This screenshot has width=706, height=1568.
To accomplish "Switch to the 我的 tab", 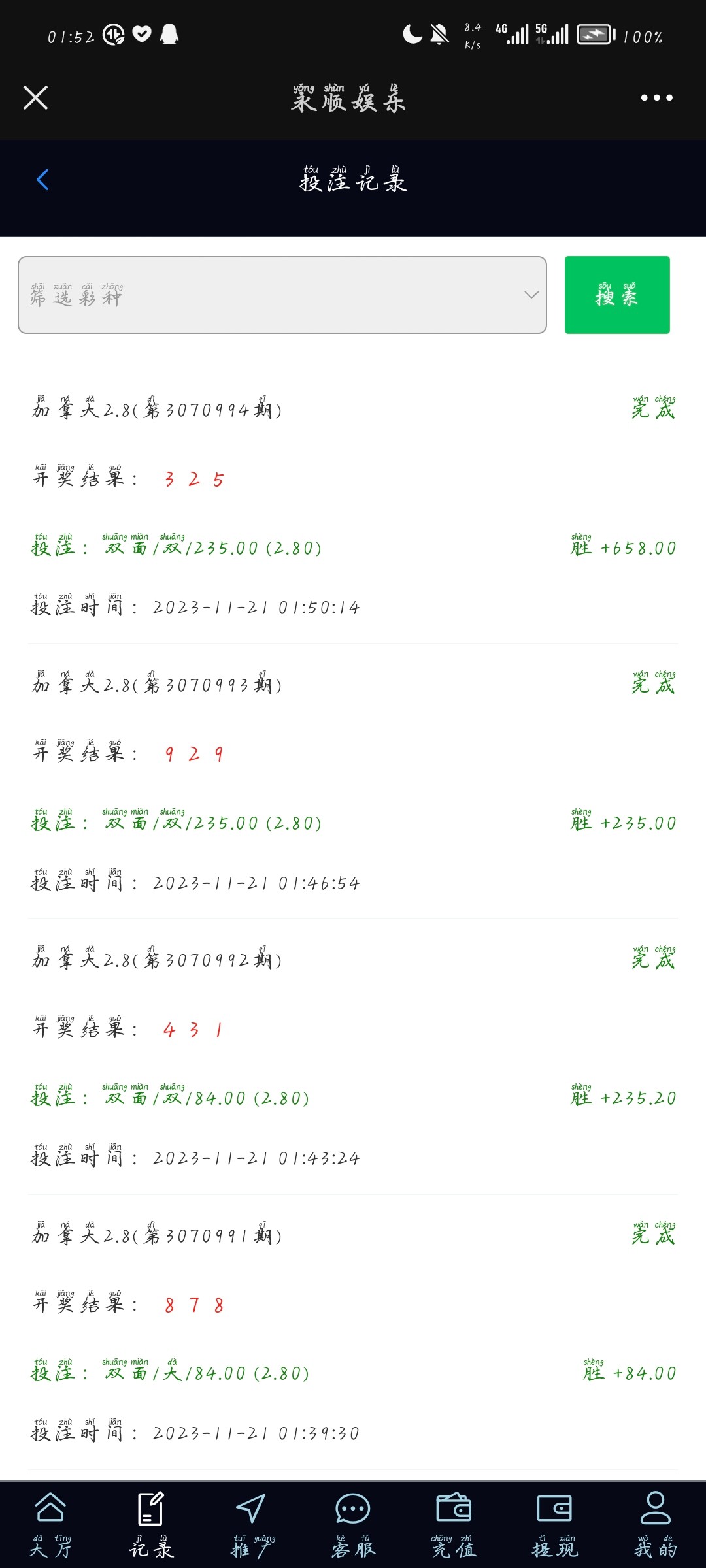I will pyautogui.click(x=655, y=1525).
